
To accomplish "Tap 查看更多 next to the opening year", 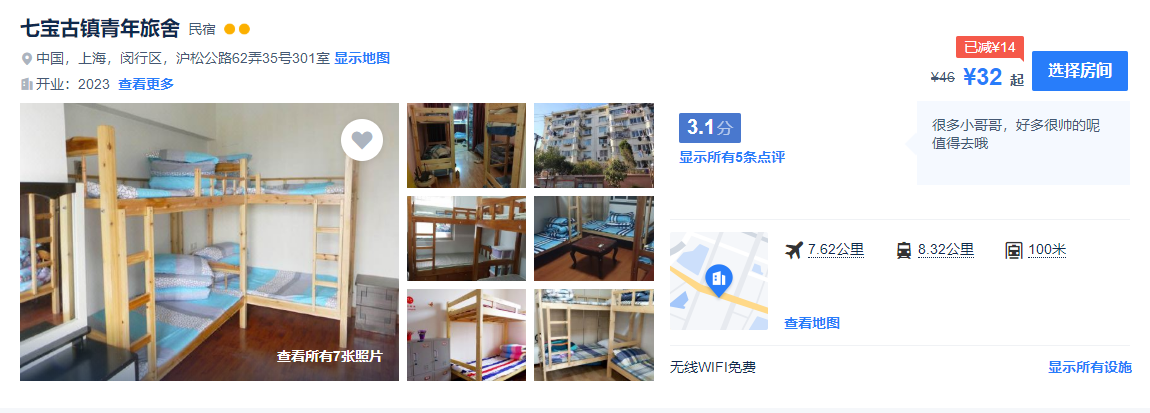I will 146,84.
